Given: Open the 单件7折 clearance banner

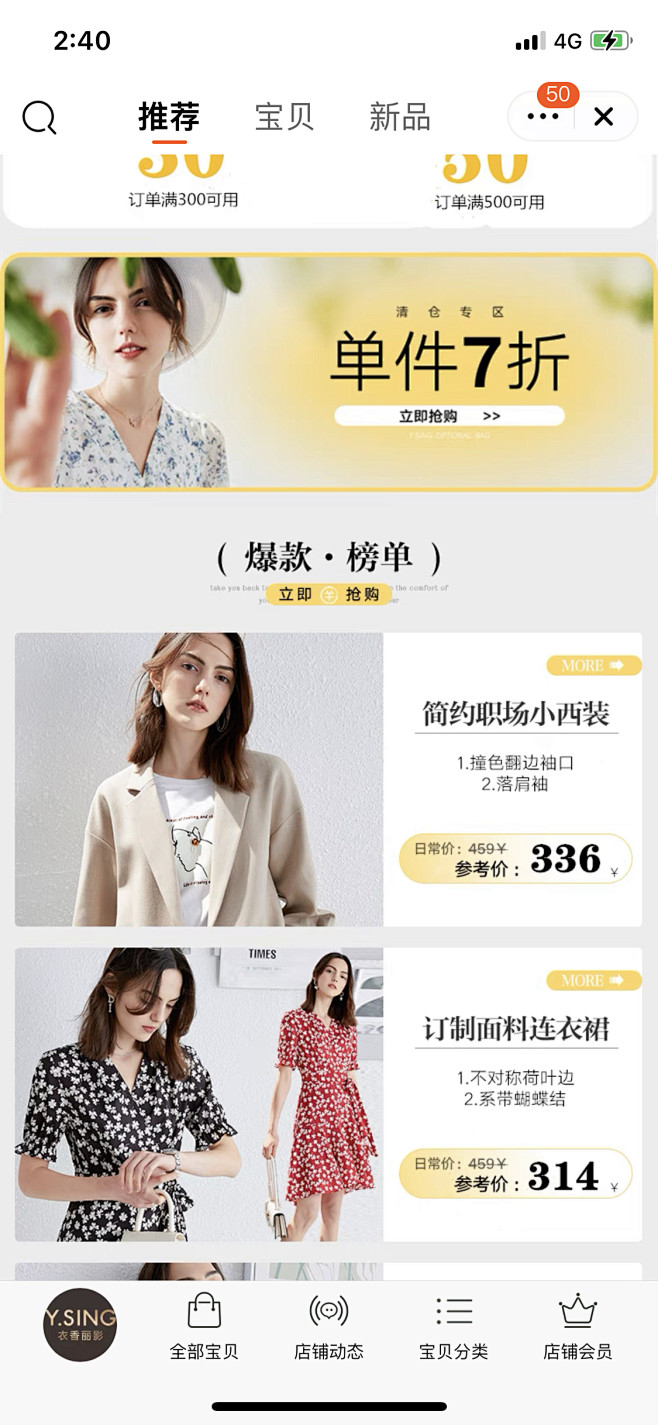Looking at the screenshot, I should tap(329, 372).
